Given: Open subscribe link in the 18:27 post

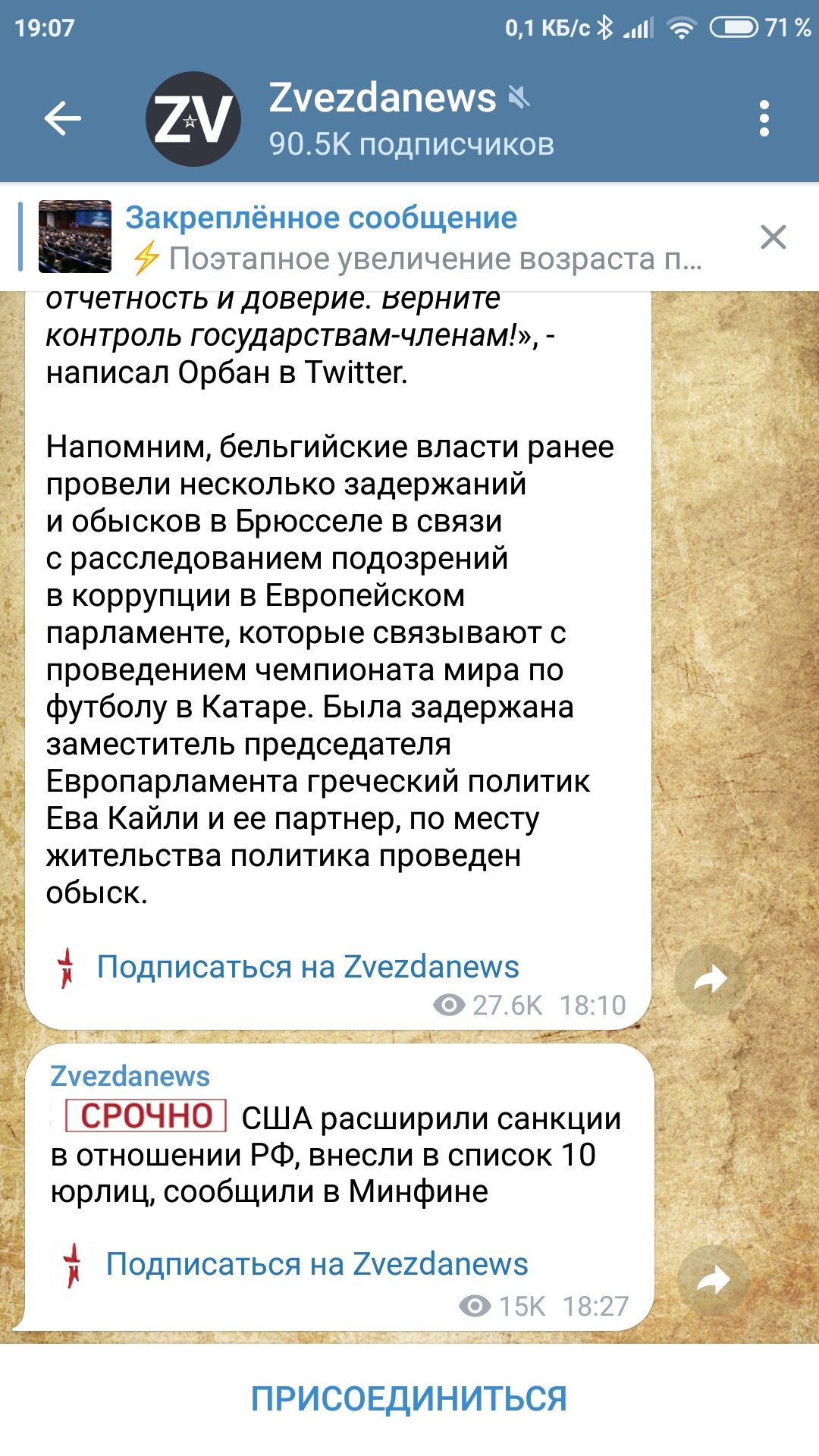Looking at the screenshot, I should coord(317,1264).
